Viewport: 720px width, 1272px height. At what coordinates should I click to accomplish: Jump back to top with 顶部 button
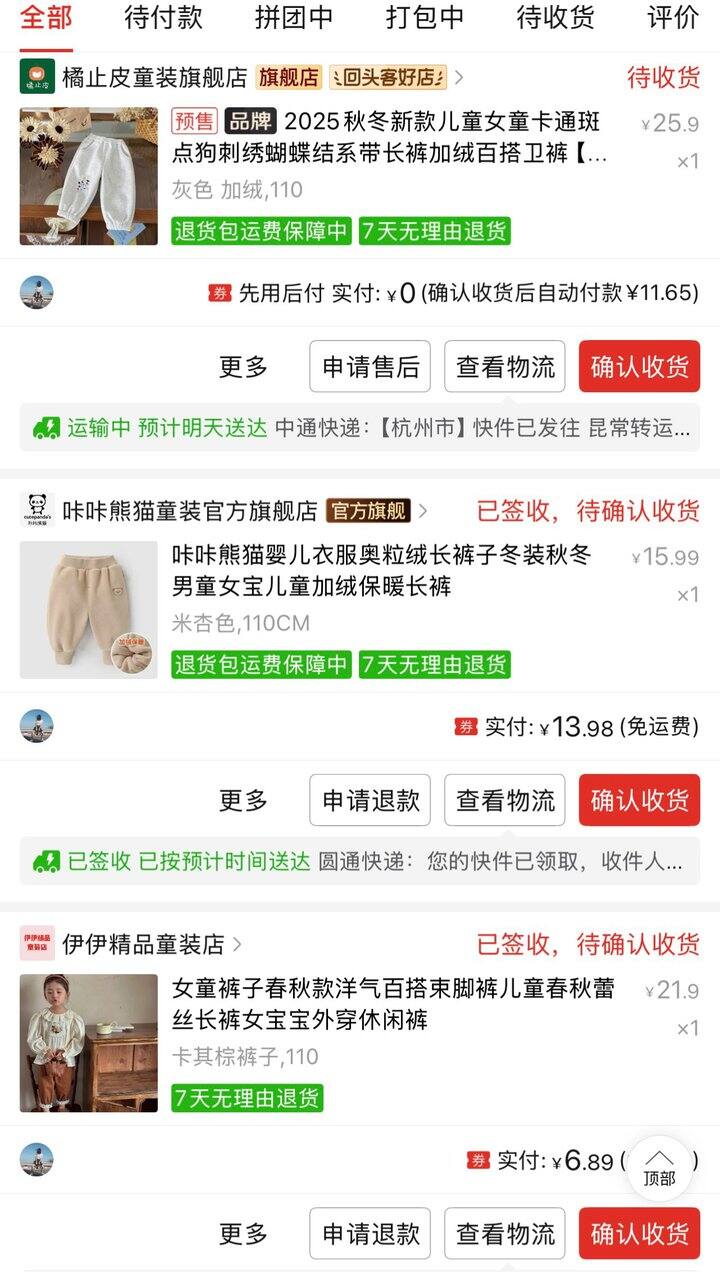(659, 1168)
